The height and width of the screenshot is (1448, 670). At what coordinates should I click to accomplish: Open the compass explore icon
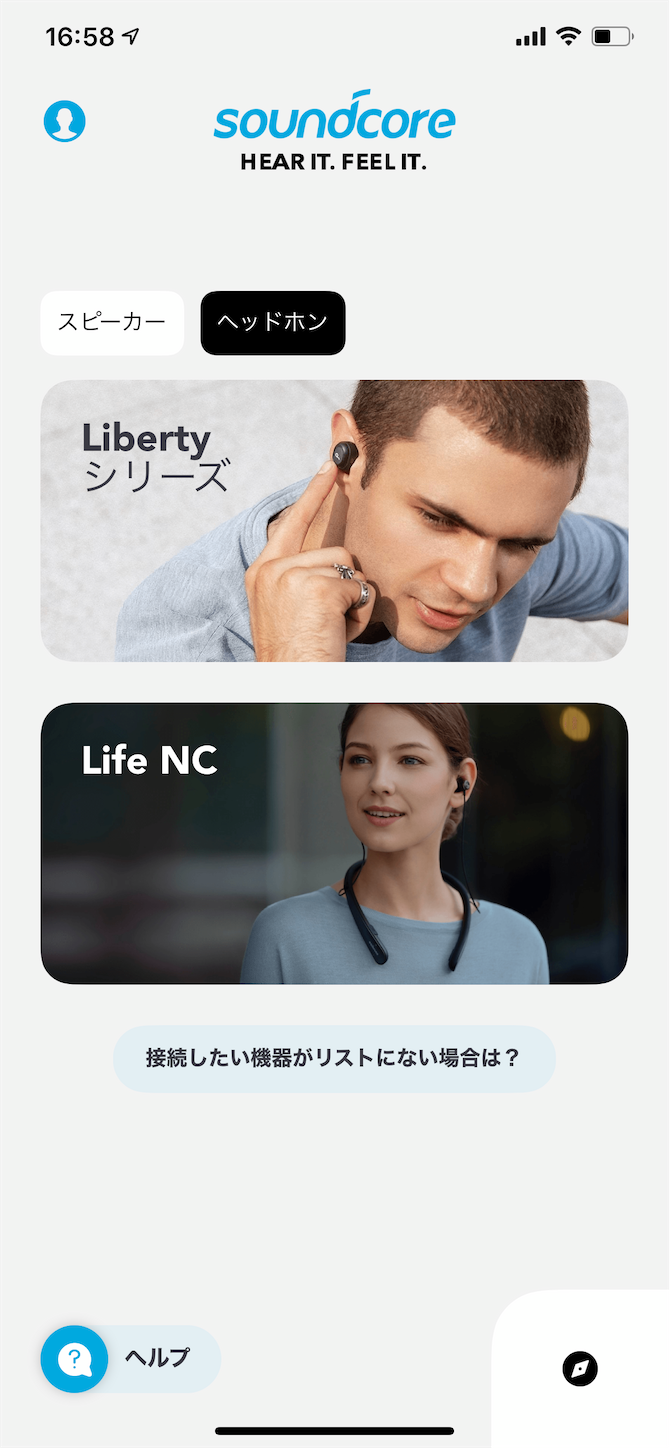pos(580,1368)
